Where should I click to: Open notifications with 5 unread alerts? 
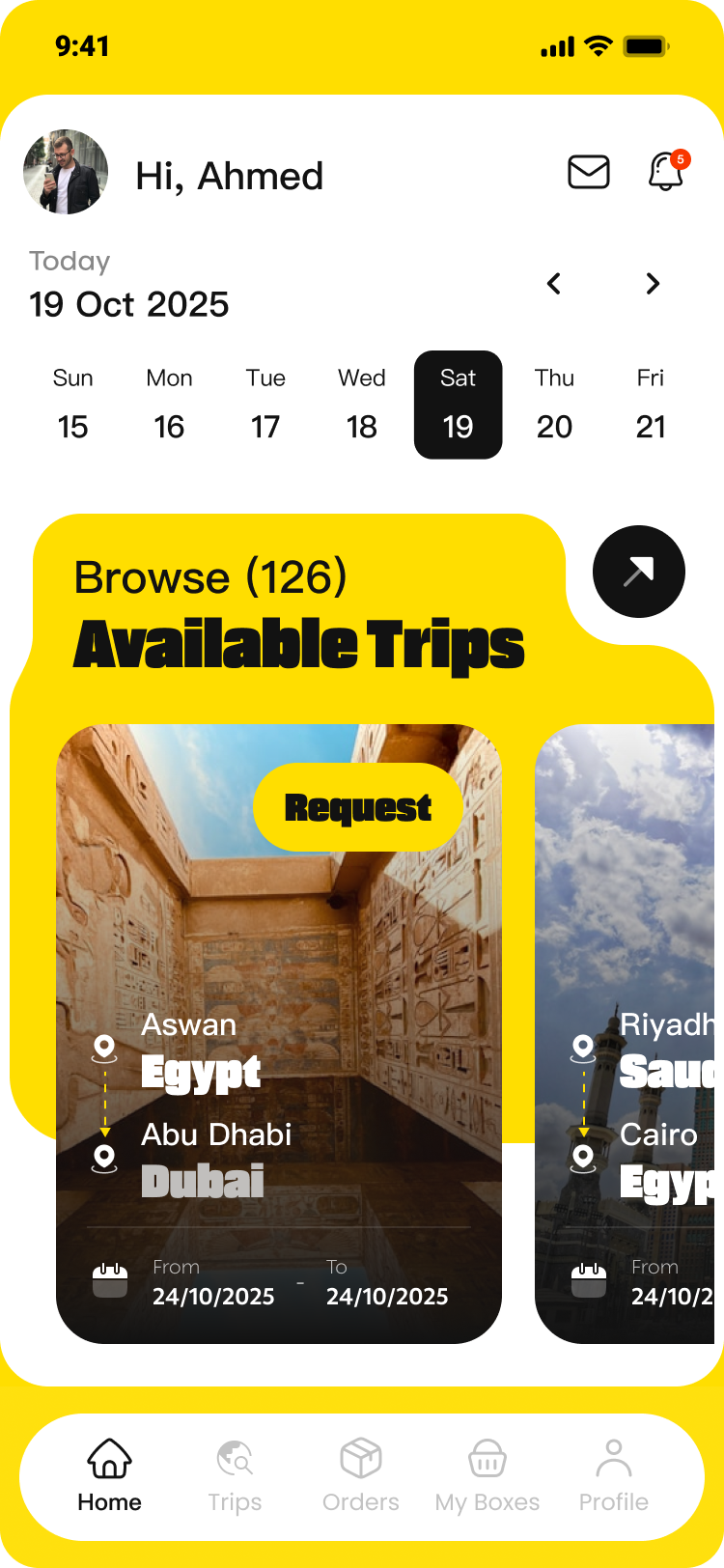666,172
